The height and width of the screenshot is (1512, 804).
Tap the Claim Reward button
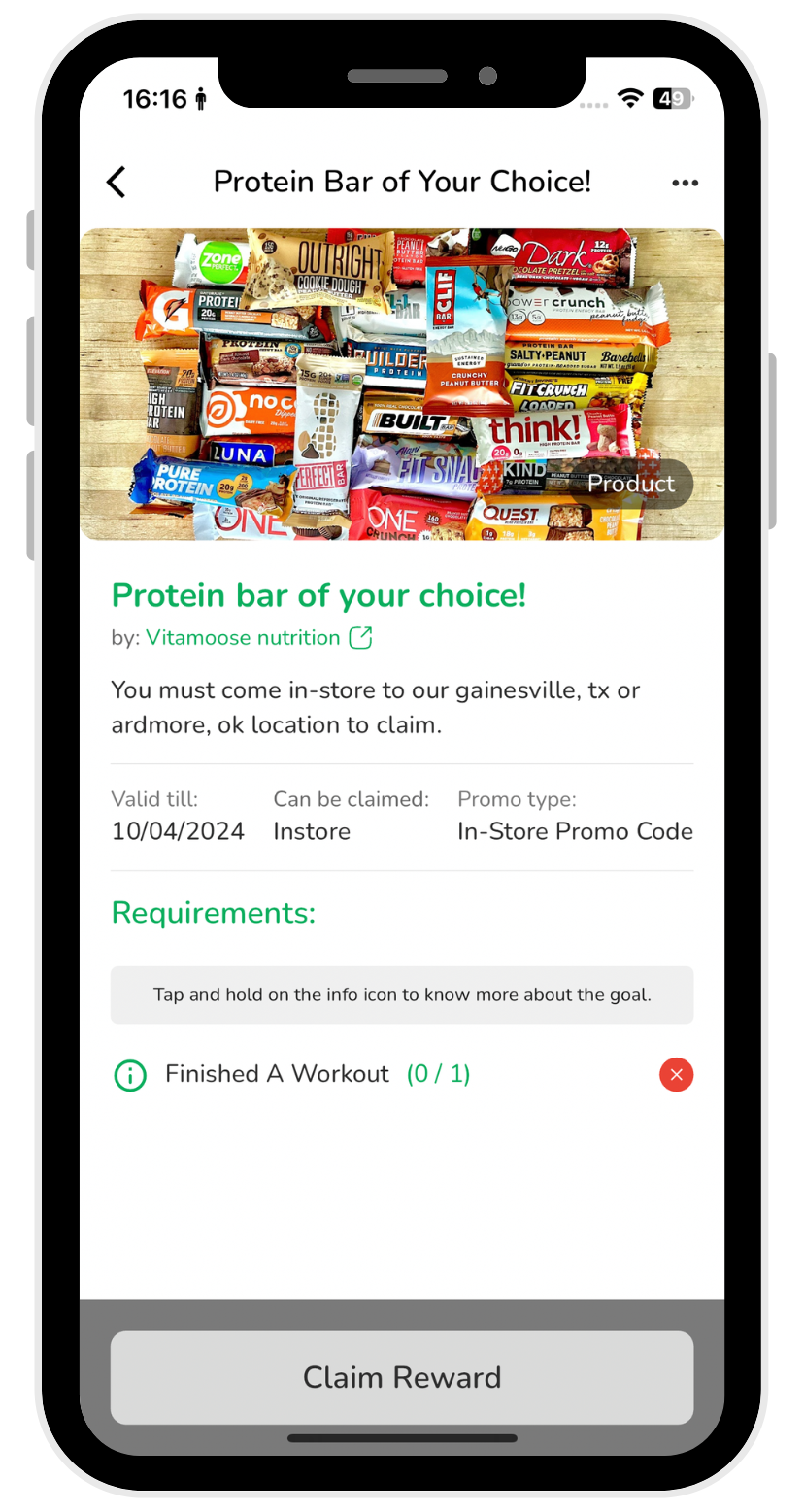point(402,1377)
